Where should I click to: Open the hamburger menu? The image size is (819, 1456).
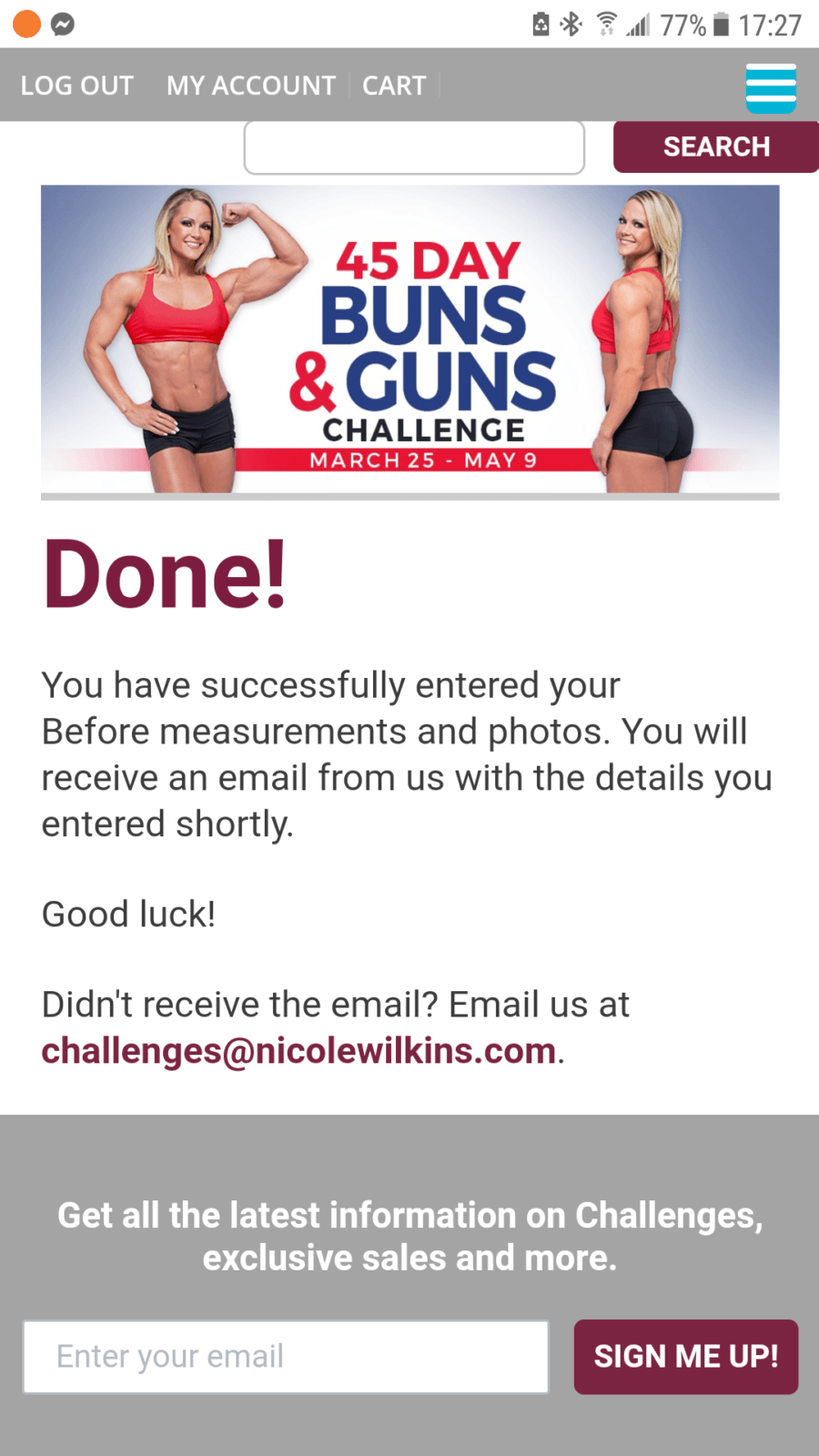771,88
